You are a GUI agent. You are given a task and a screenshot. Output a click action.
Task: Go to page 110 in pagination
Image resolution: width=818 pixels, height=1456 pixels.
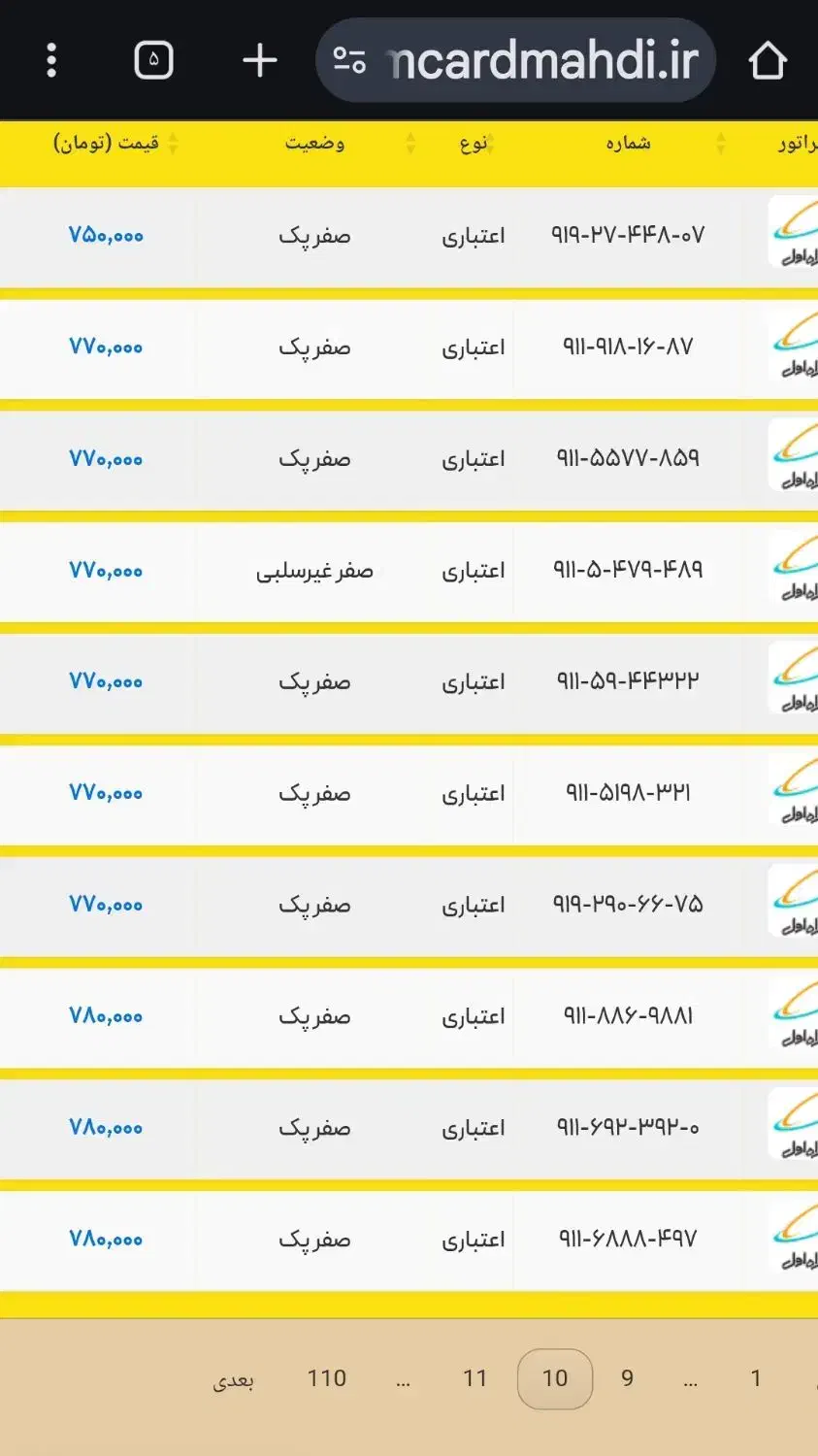point(328,1377)
